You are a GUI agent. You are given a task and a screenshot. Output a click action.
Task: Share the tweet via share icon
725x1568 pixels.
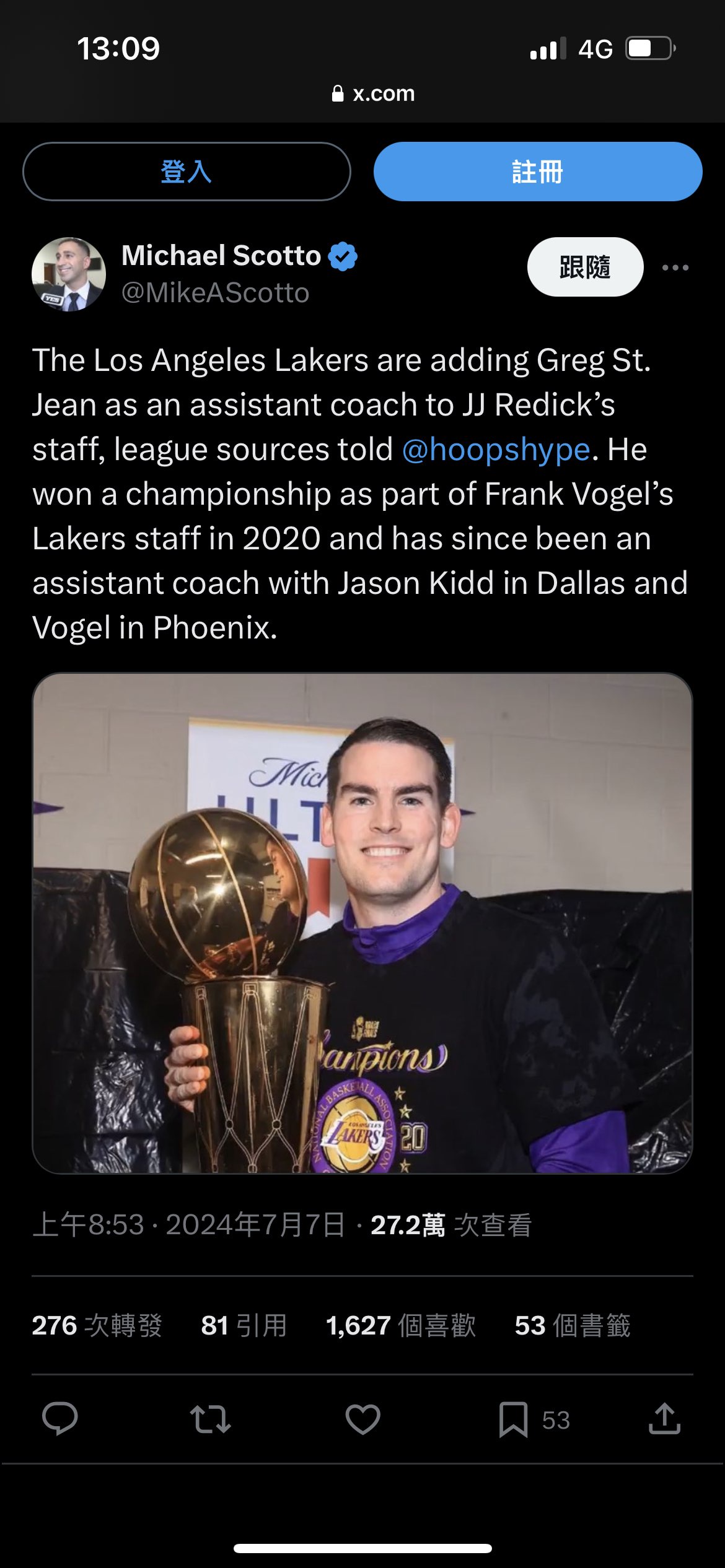[x=665, y=1418]
